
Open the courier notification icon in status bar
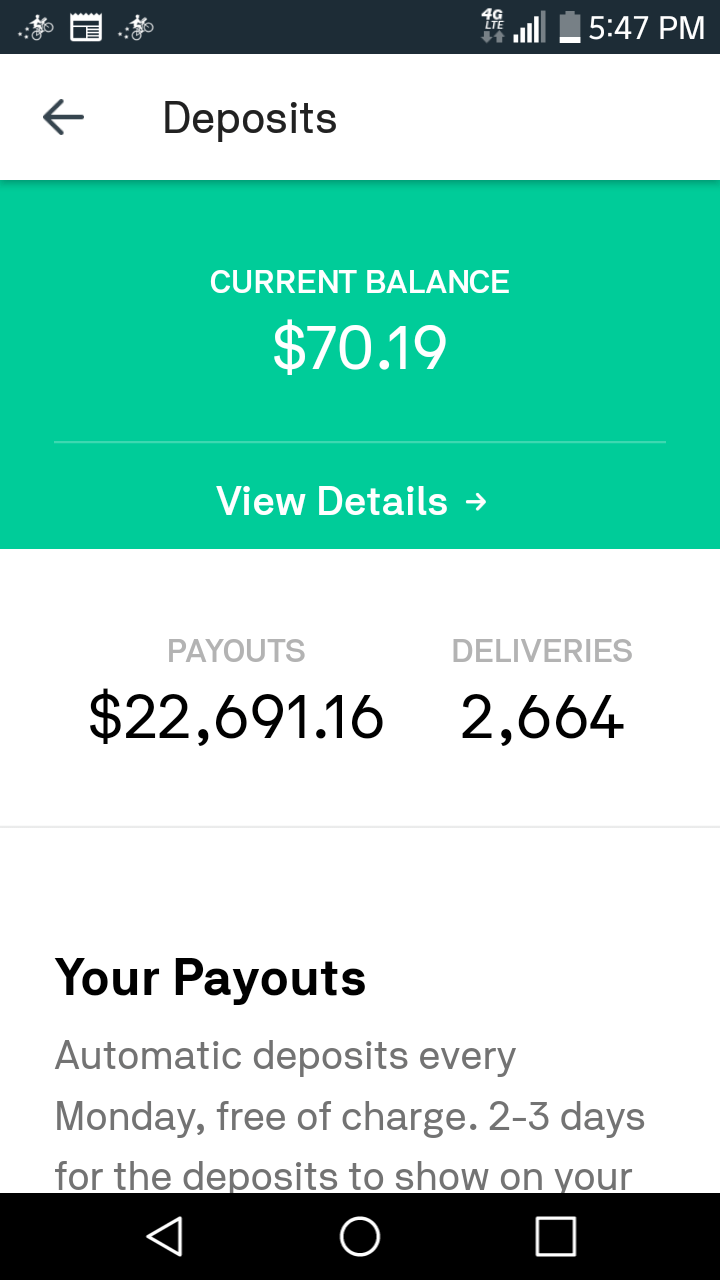[36, 27]
